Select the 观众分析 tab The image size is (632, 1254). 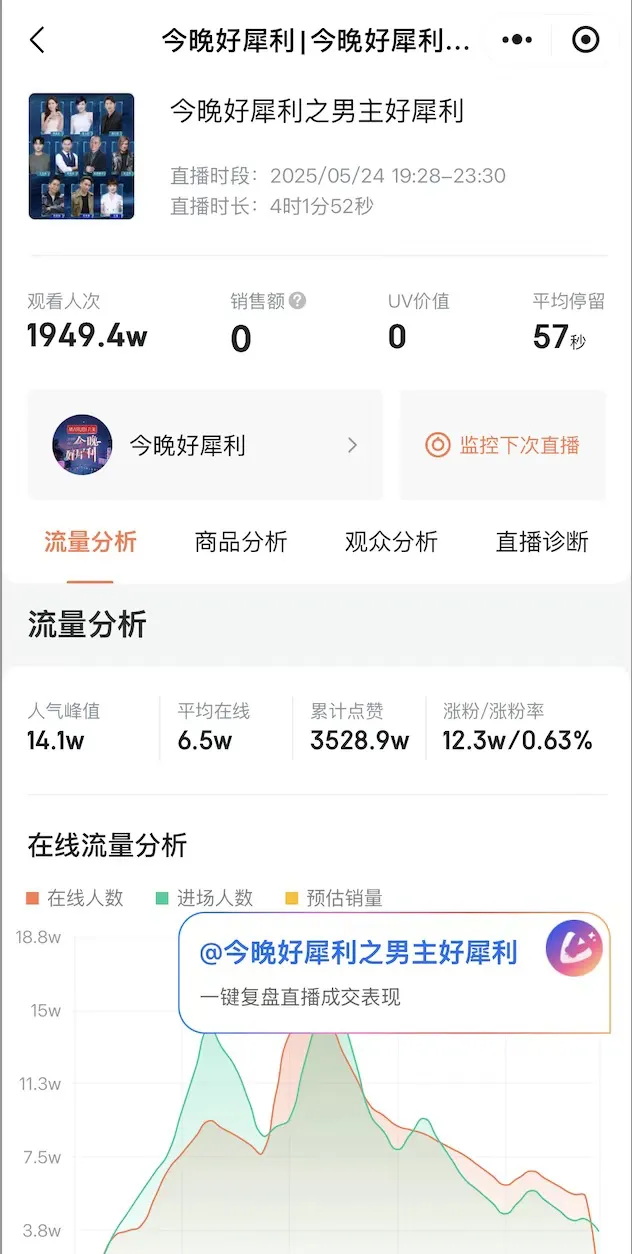(391, 542)
